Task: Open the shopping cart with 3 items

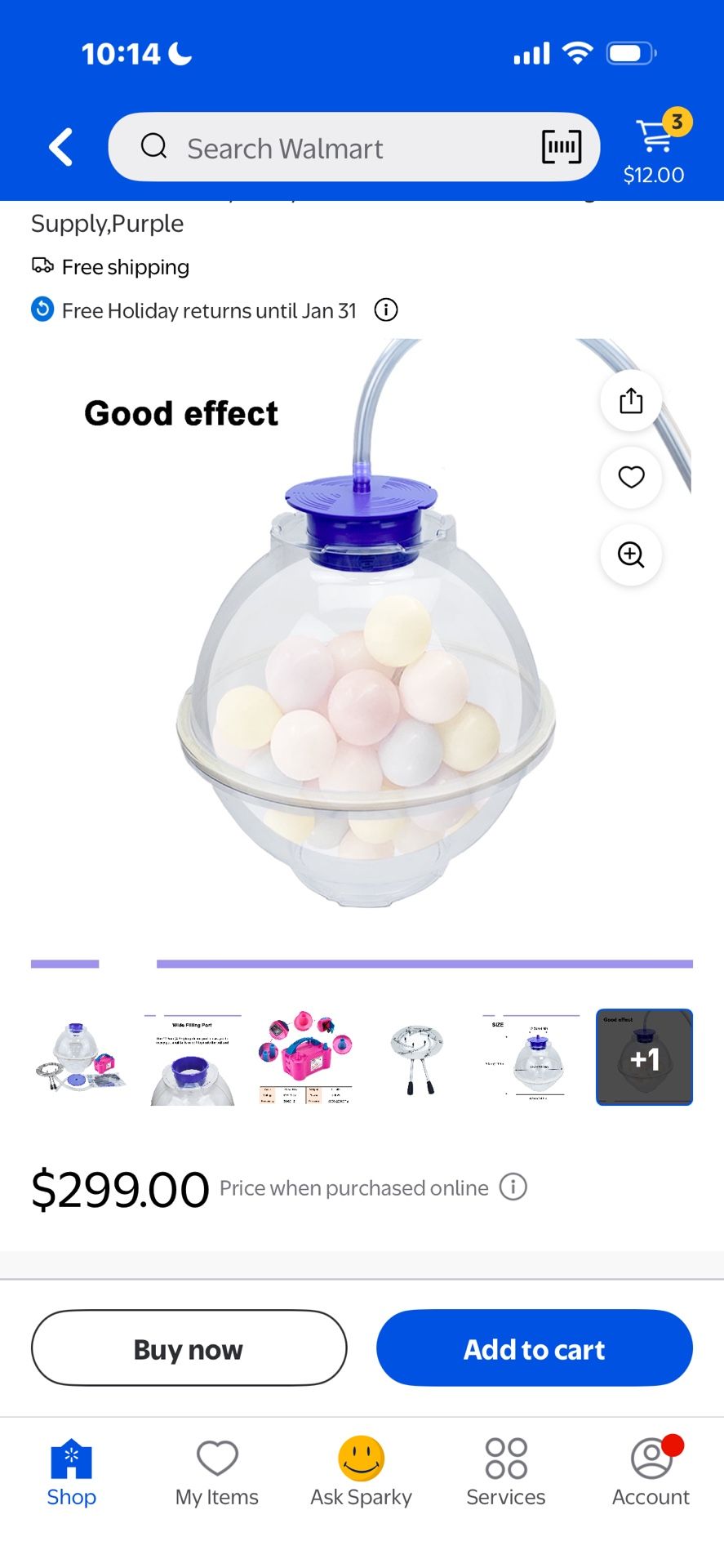Action: click(653, 137)
